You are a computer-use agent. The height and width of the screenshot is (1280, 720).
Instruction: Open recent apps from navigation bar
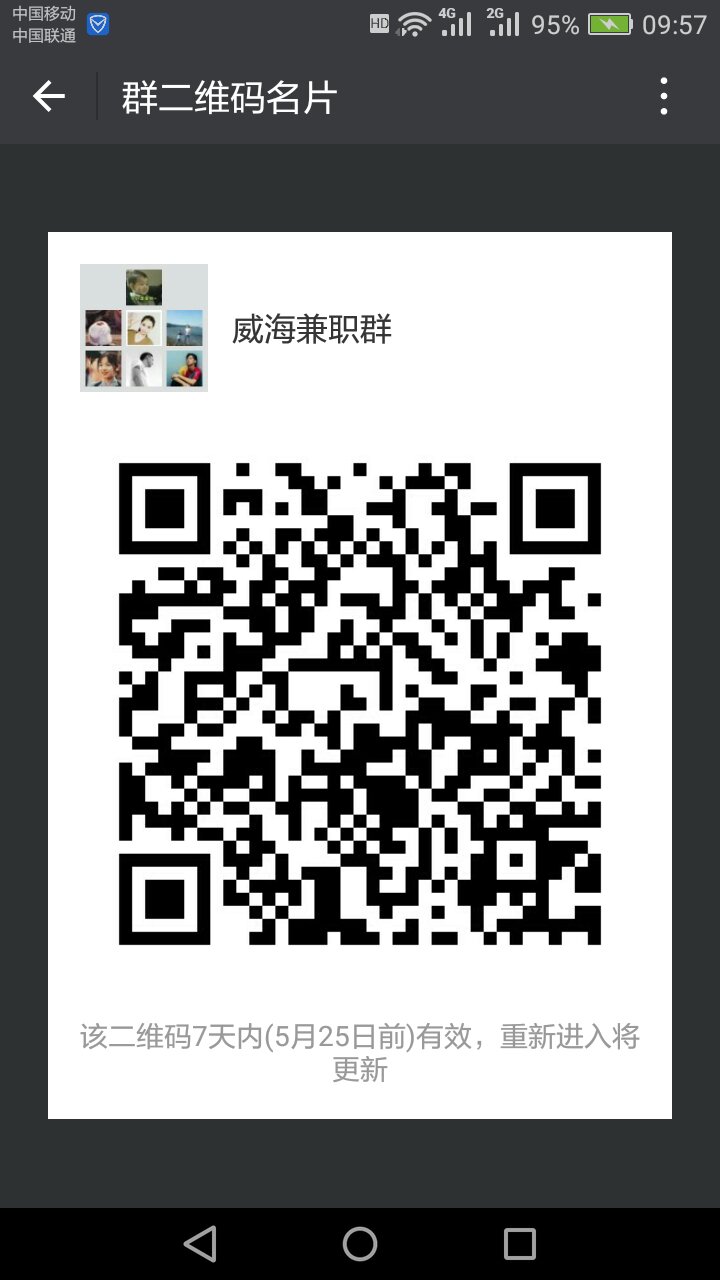(520, 1244)
